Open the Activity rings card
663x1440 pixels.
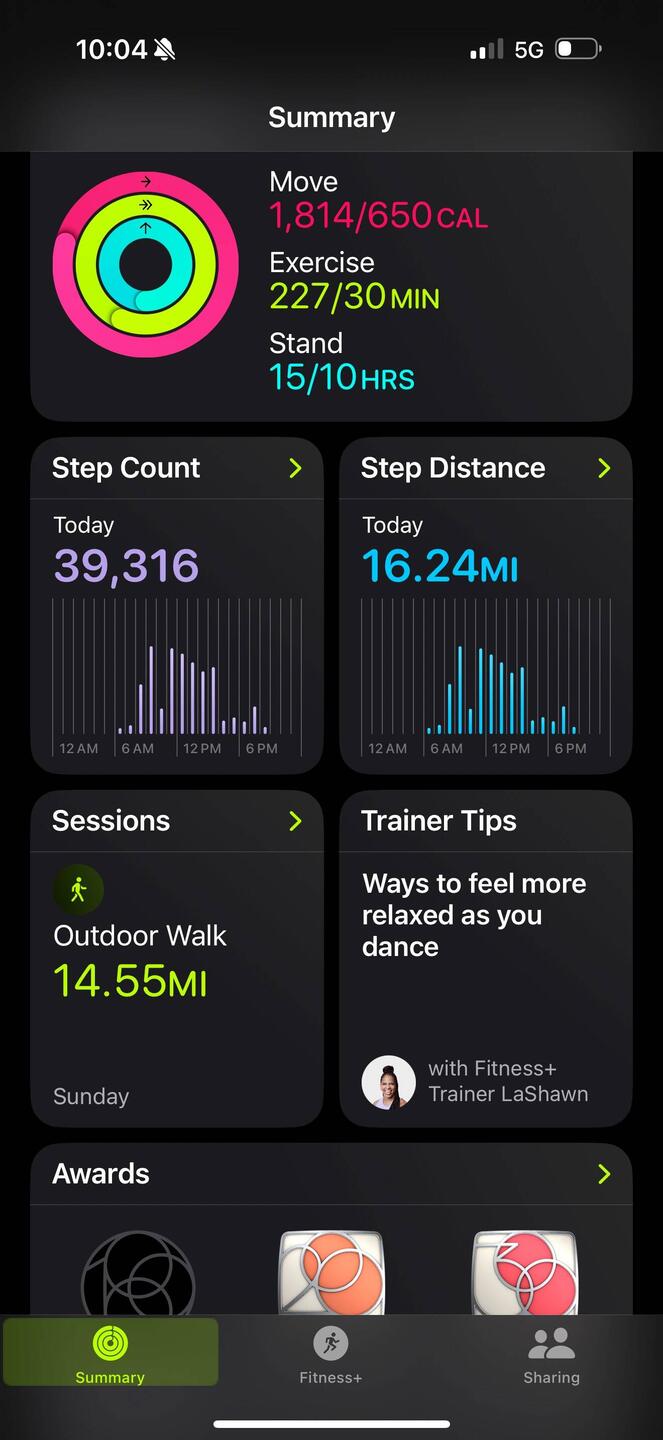pos(331,286)
